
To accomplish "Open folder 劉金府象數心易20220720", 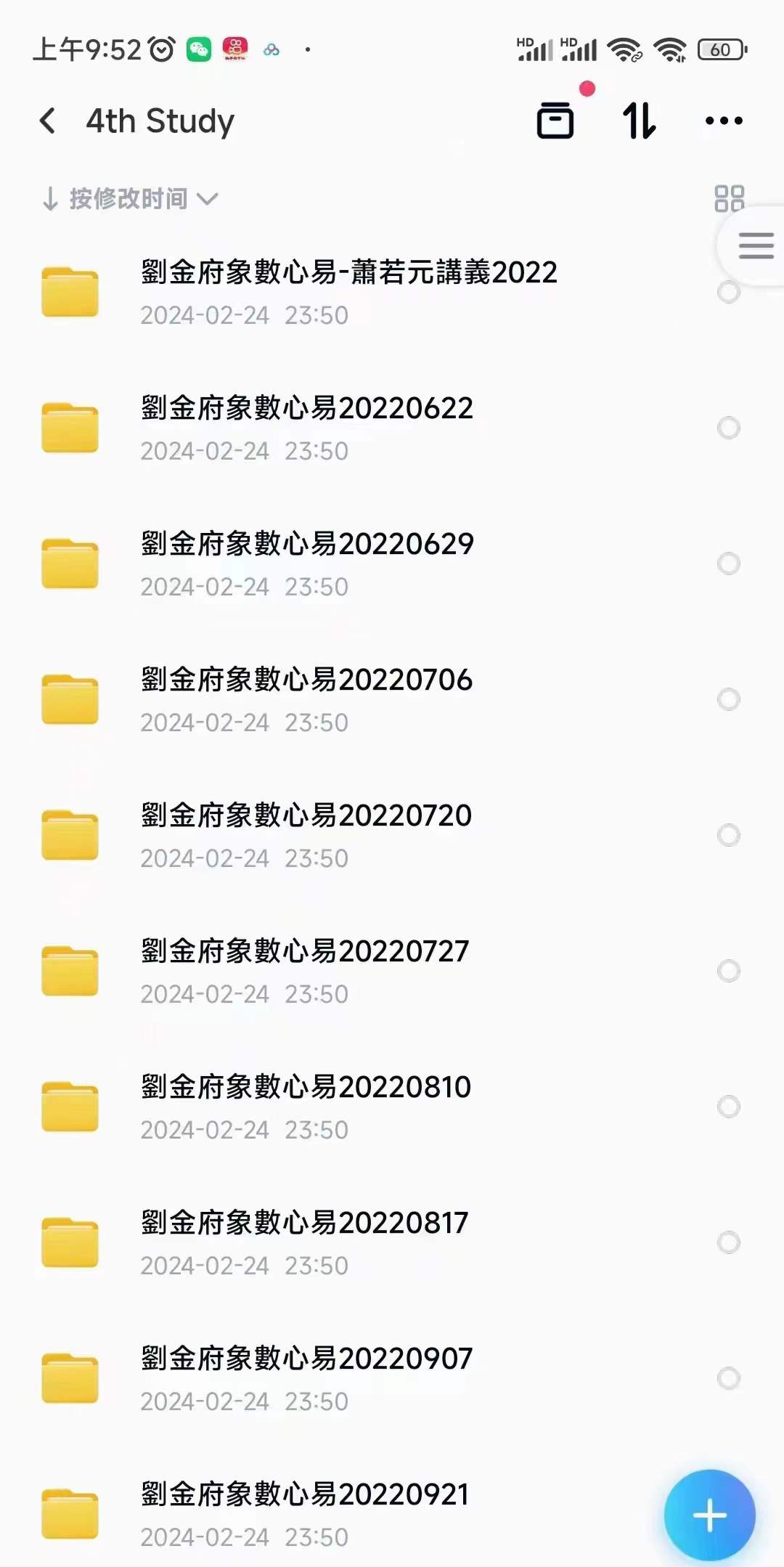I will coord(306,834).
